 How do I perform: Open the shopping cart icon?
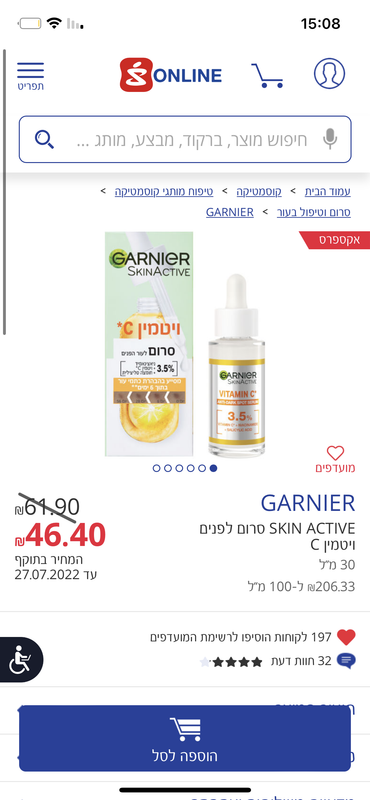267,75
